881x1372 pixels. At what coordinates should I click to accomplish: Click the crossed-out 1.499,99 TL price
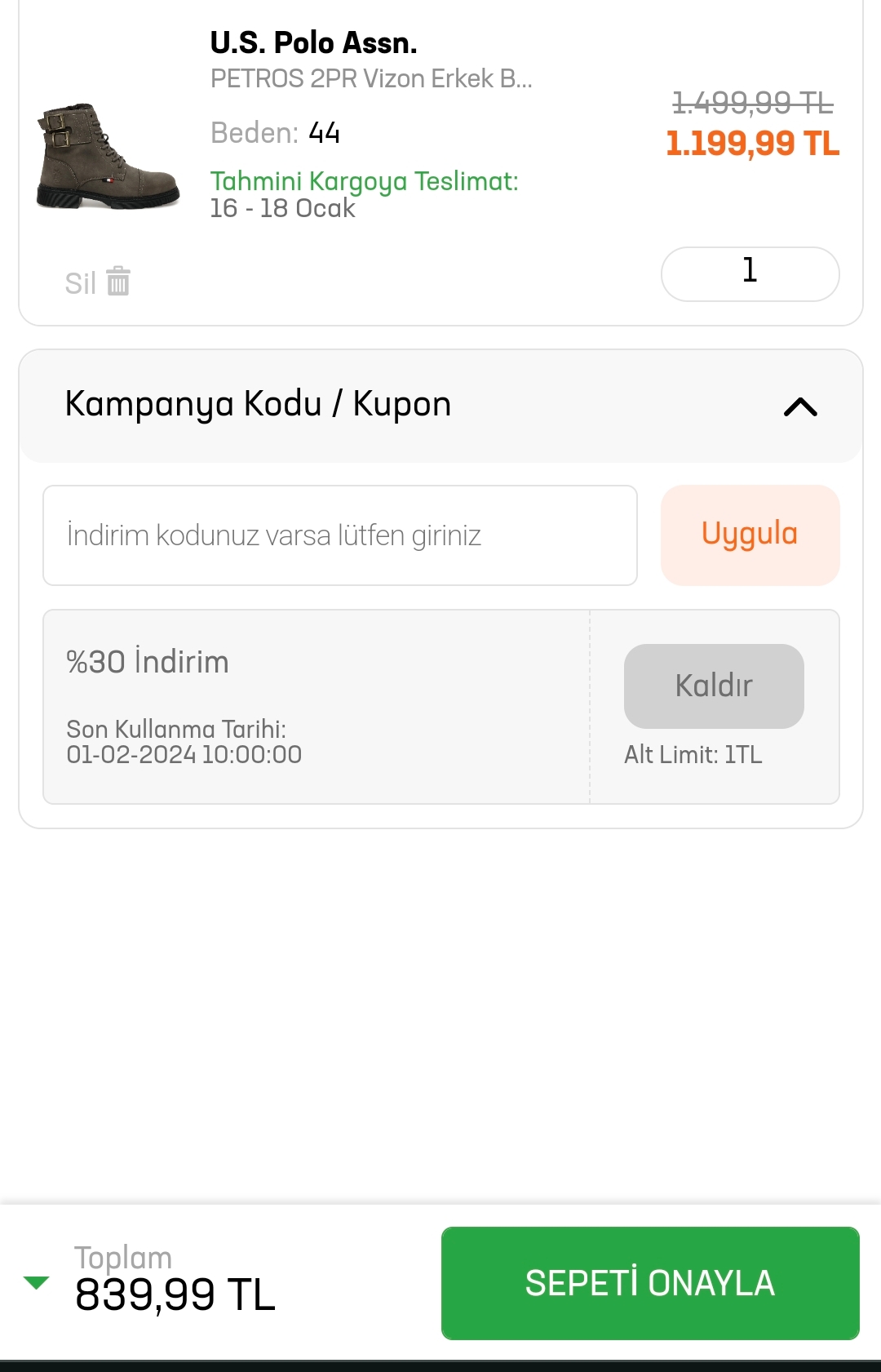tap(755, 102)
